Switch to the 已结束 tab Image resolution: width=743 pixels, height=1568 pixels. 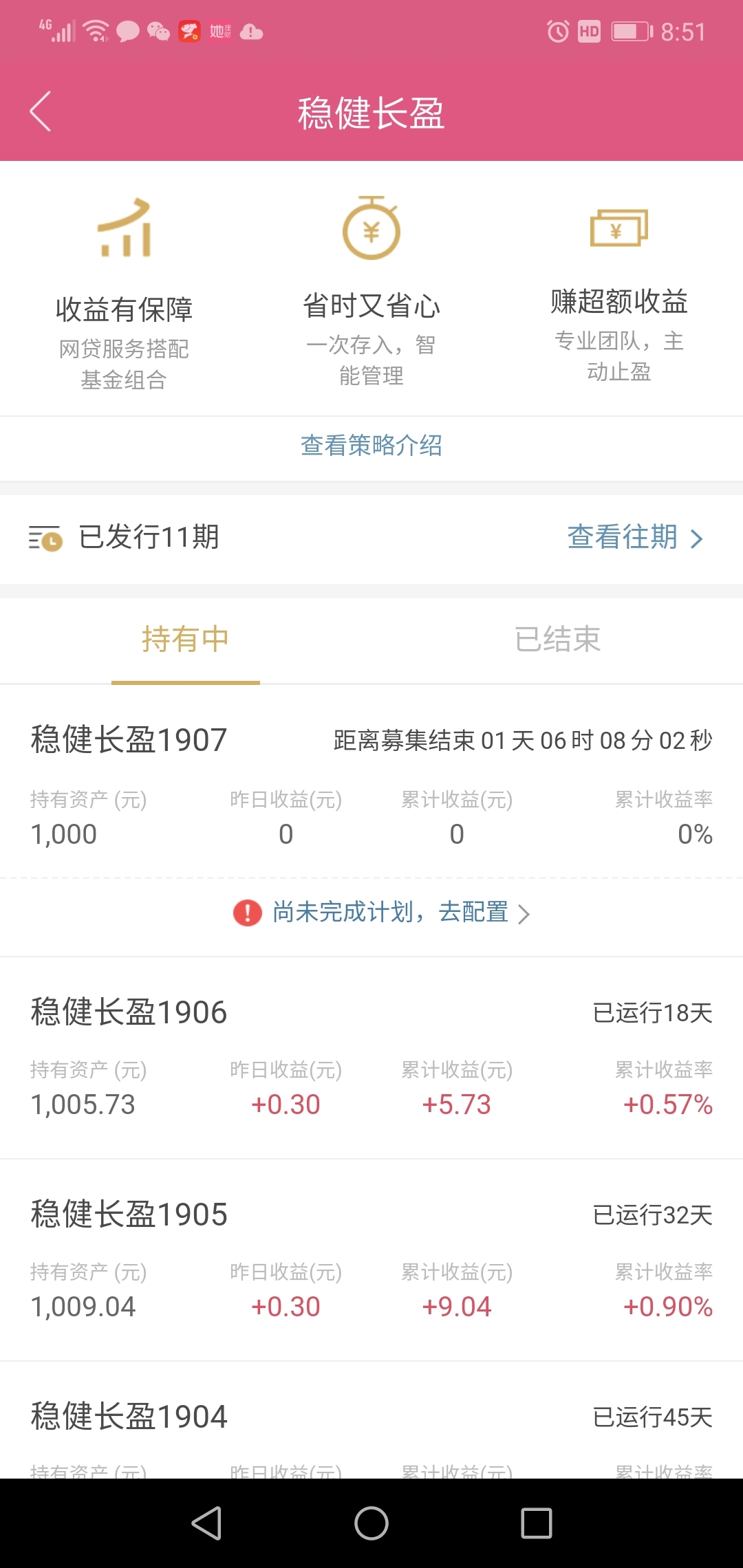(557, 640)
